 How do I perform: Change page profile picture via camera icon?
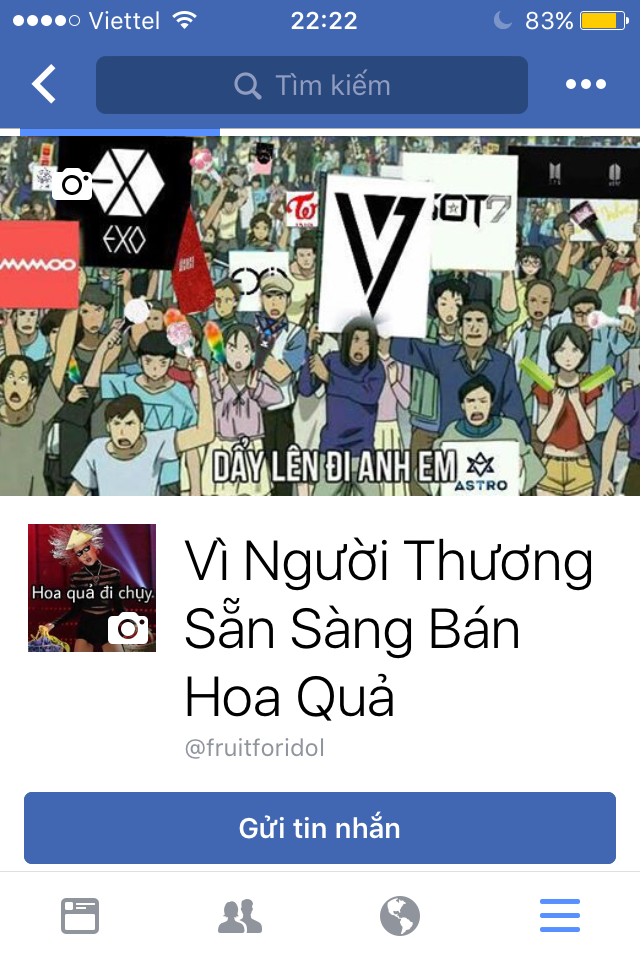pyautogui.click(x=128, y=628)
